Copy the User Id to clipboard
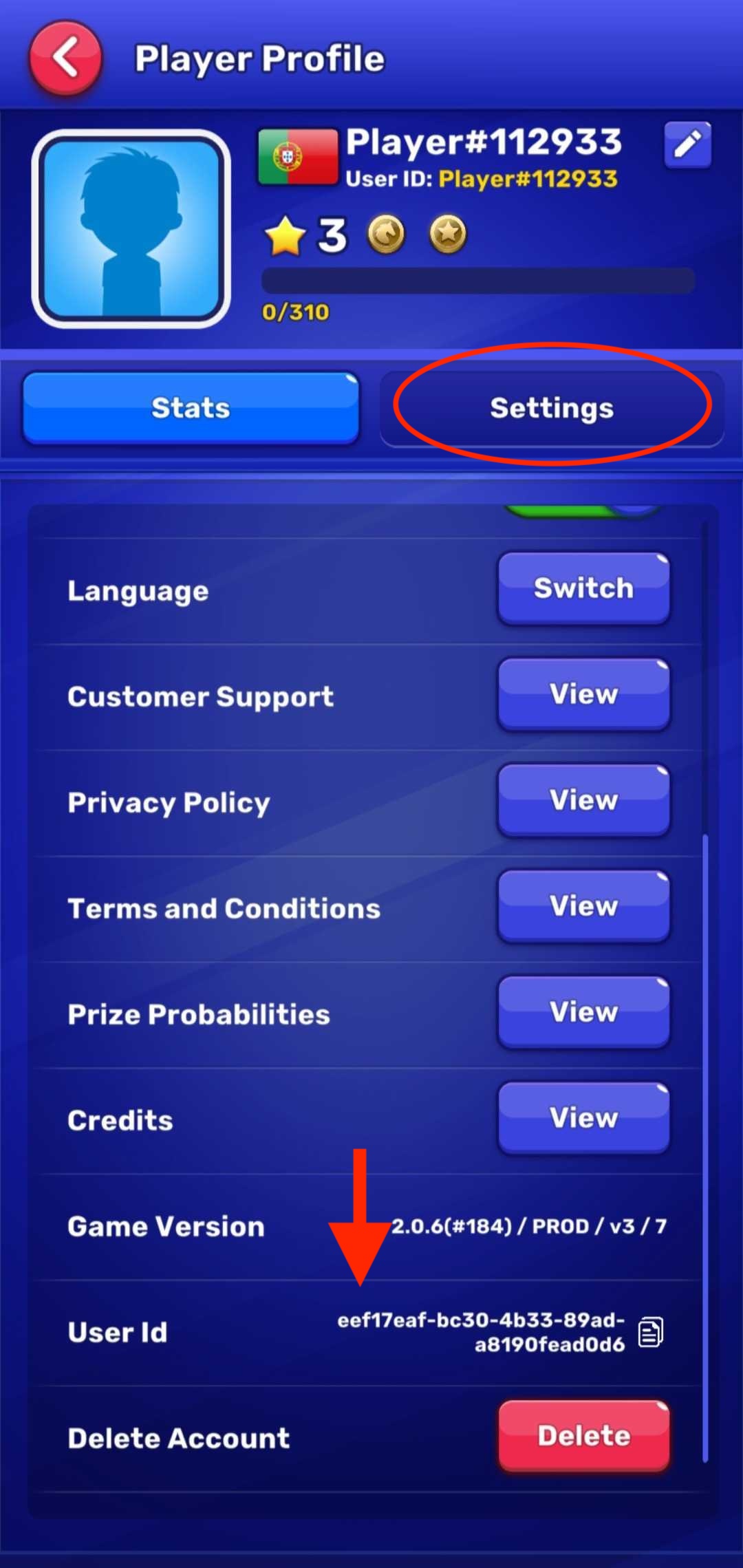This screenshot has width=743, height=1568. (x=650, y=1332)
